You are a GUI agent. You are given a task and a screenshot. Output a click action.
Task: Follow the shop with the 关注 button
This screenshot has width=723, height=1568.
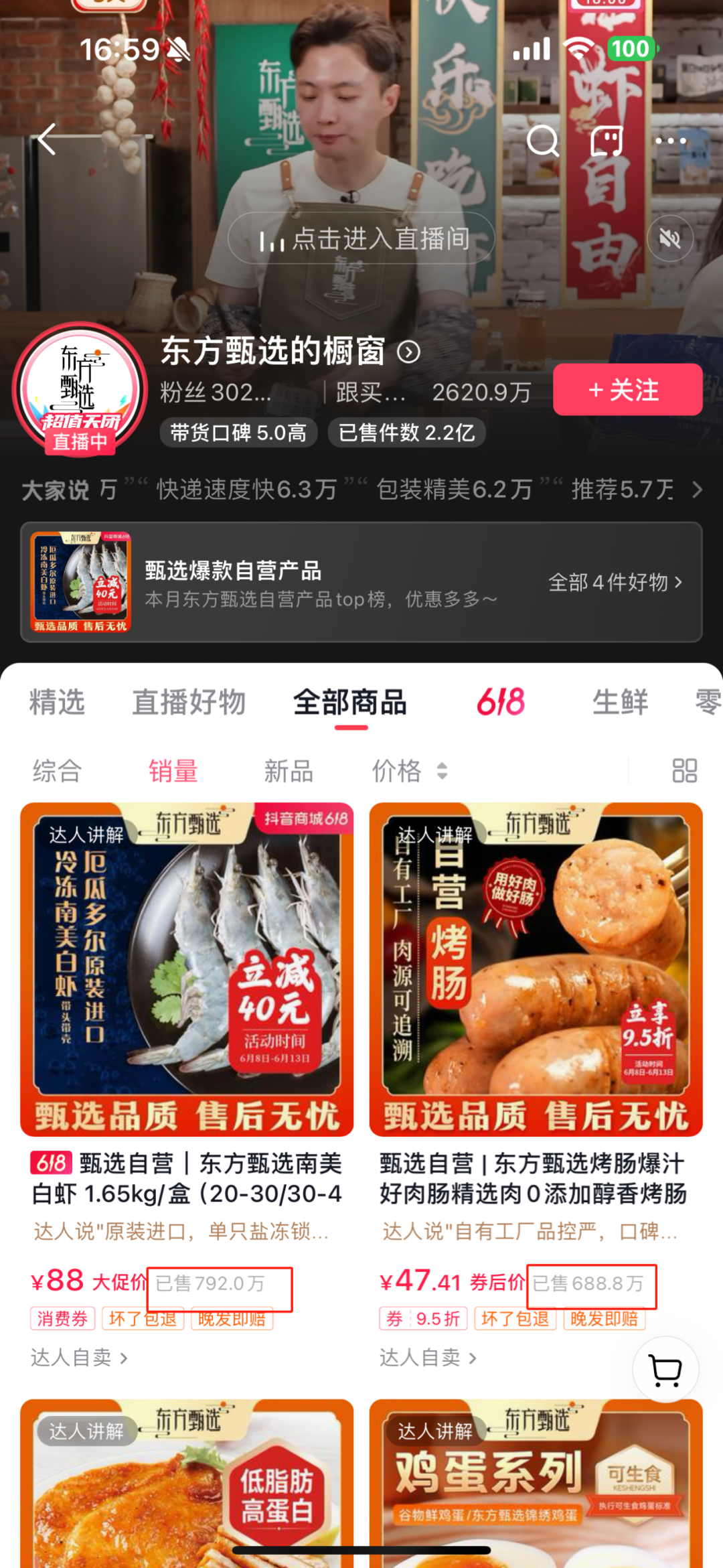[627, 390]
